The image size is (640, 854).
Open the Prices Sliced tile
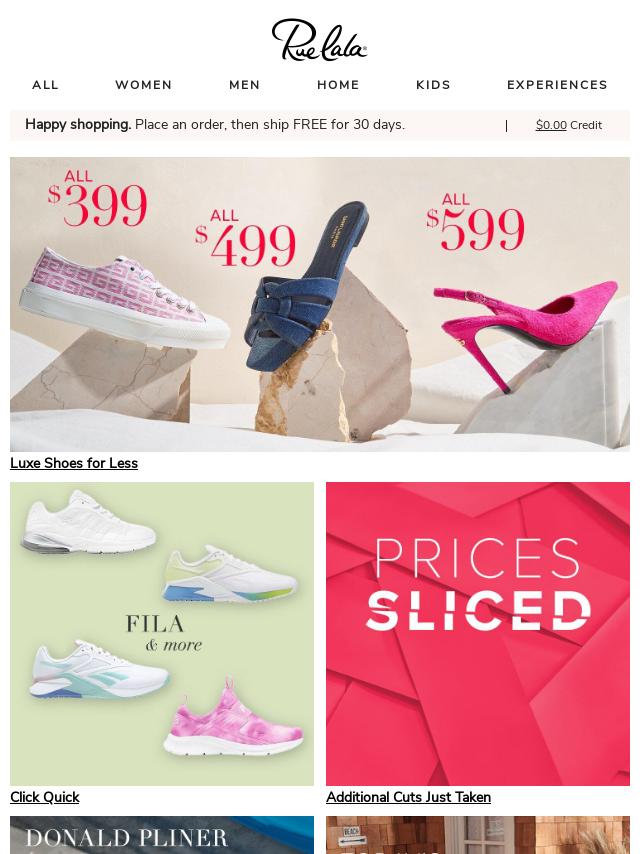tap(478, 634)
